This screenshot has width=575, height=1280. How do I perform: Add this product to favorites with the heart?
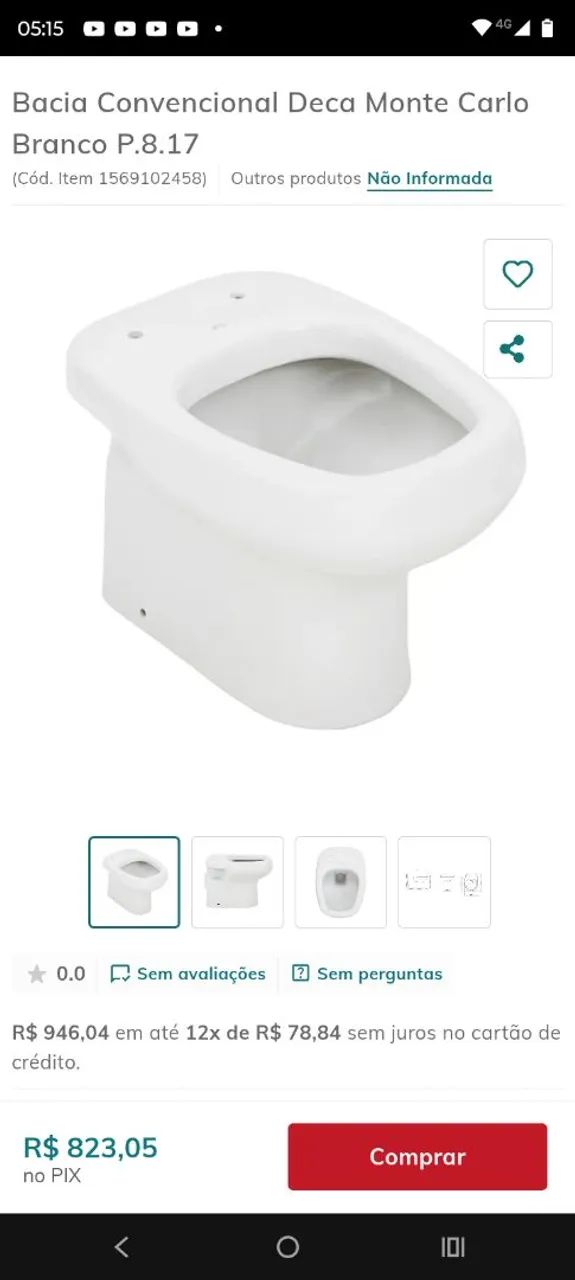click(517, 274)
